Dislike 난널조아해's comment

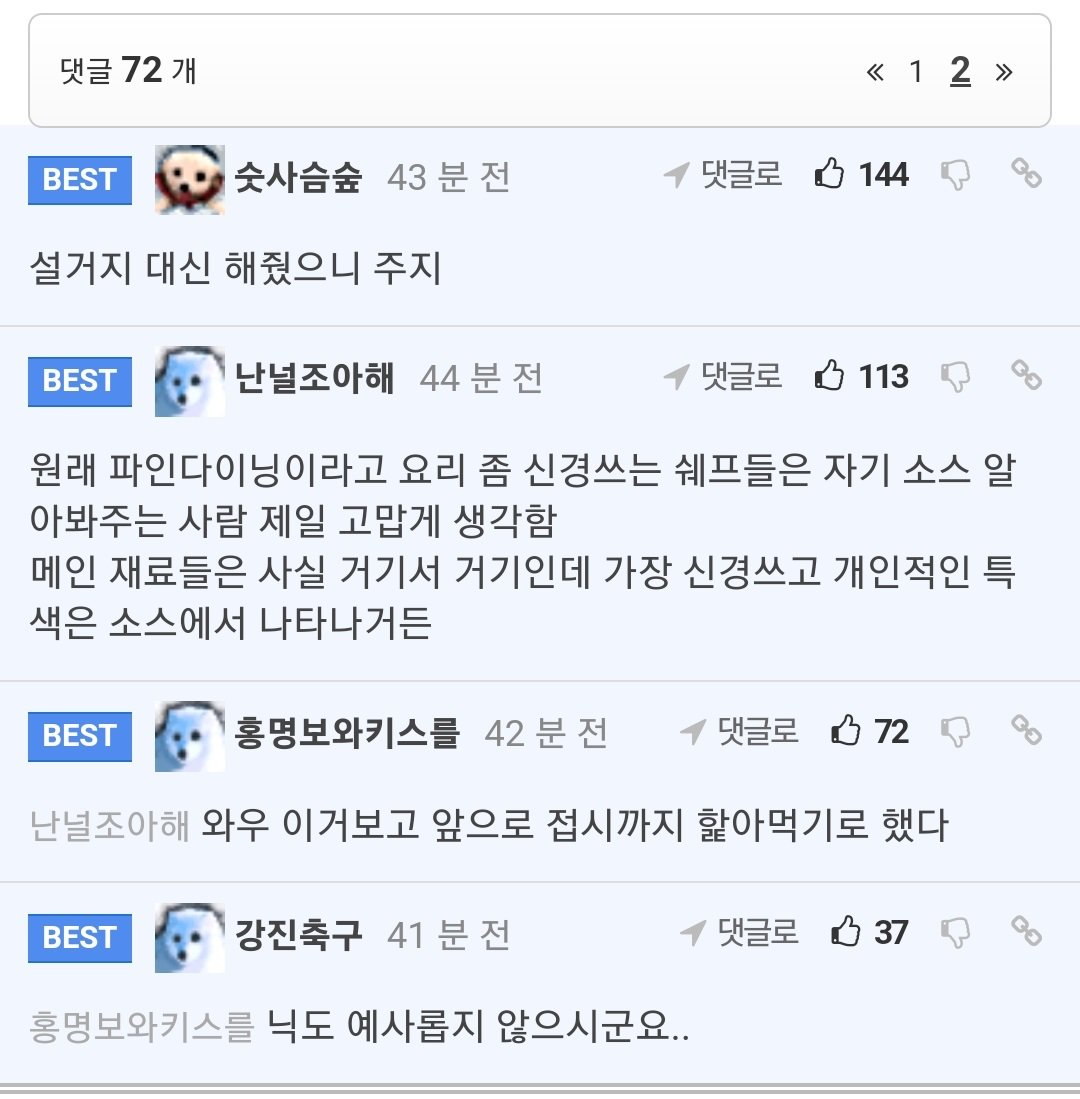(x=956, y=379)
